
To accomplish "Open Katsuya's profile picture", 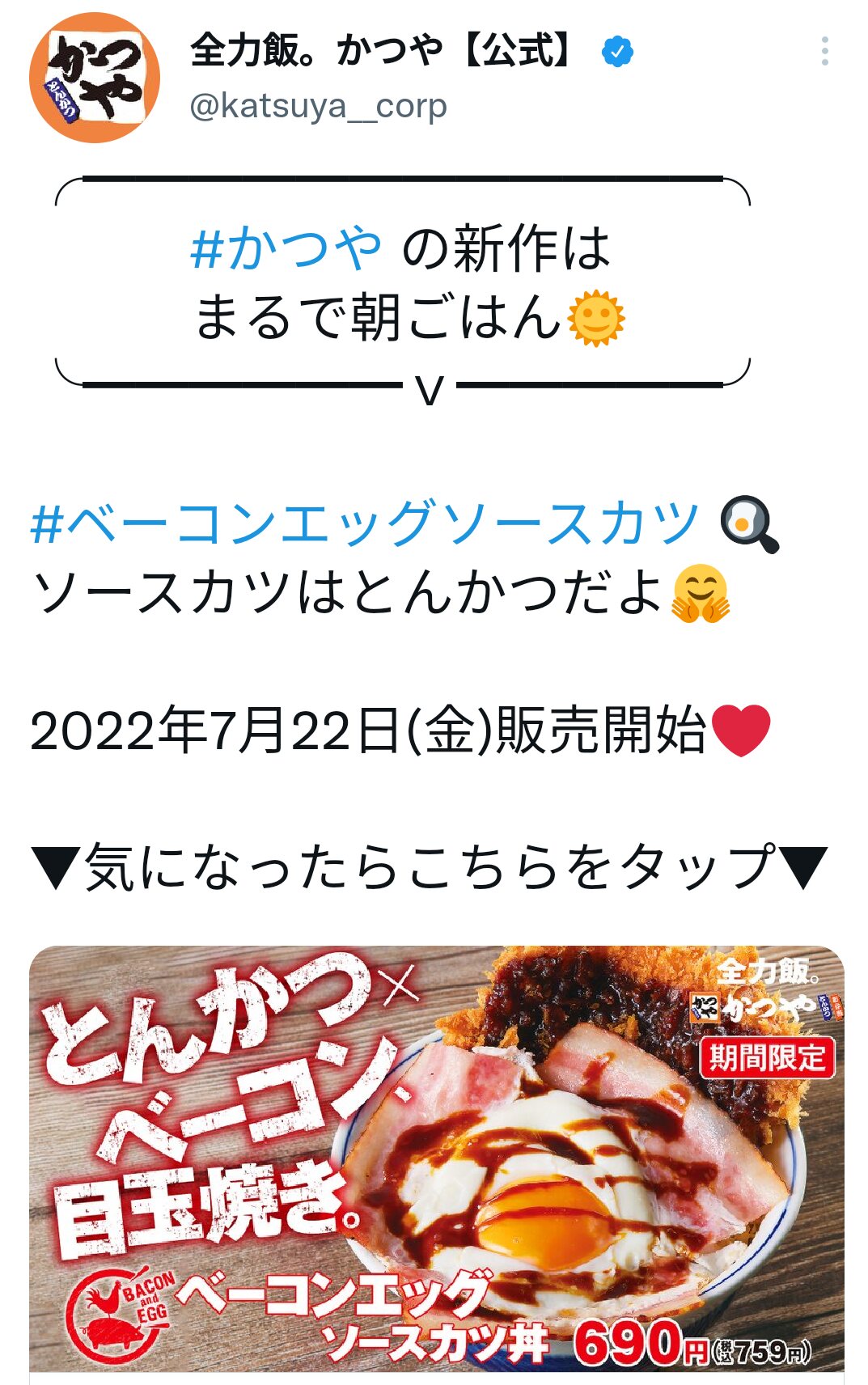I will [95, 78].
